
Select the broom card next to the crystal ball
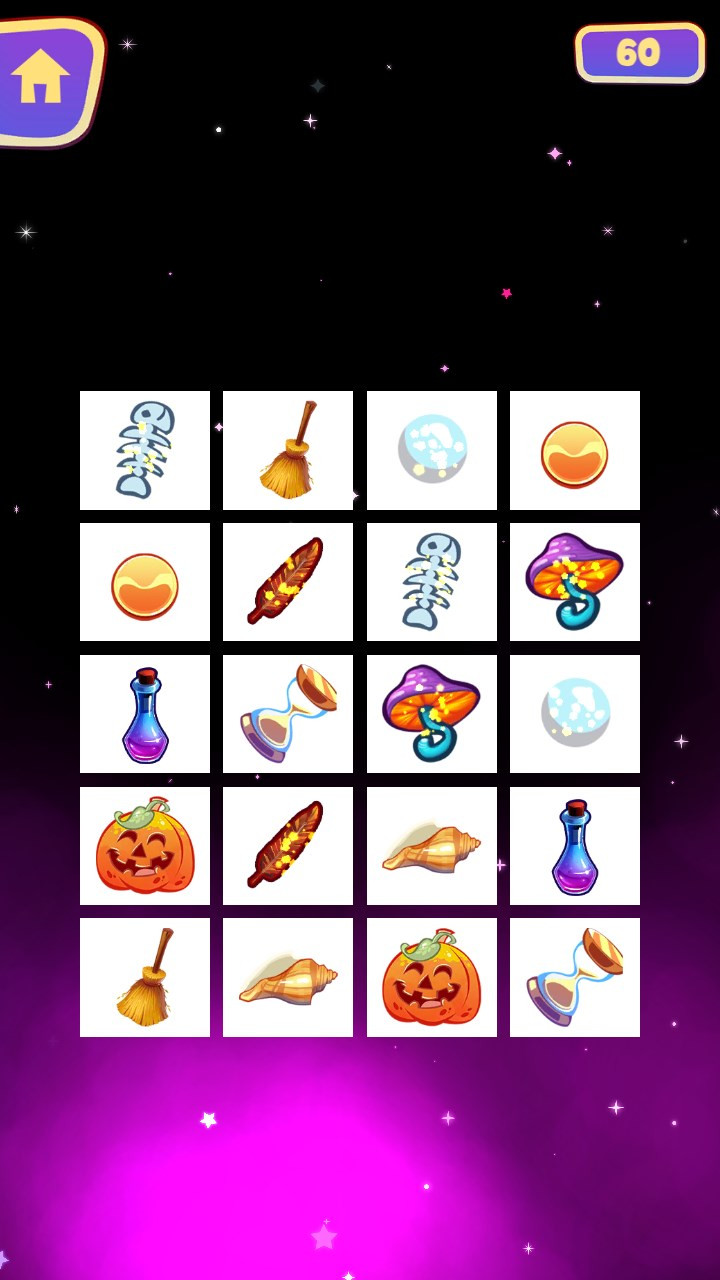pos(288,450)
